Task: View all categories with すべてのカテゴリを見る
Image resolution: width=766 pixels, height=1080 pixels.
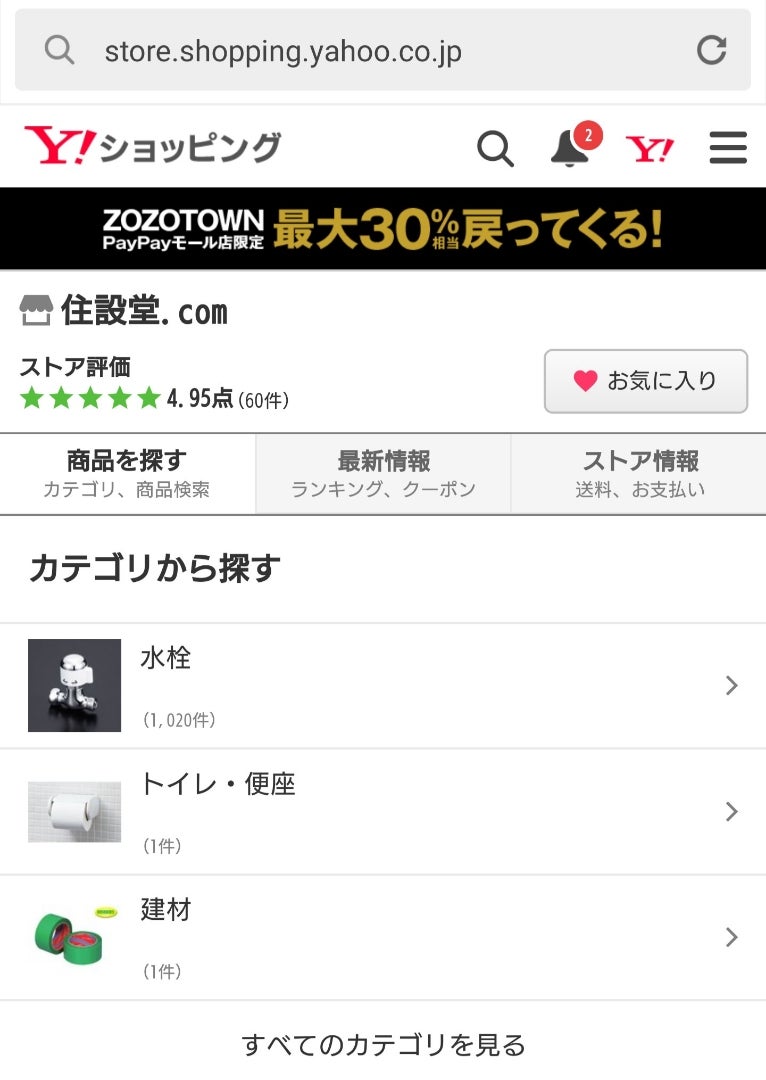Action: (383, 1045)
